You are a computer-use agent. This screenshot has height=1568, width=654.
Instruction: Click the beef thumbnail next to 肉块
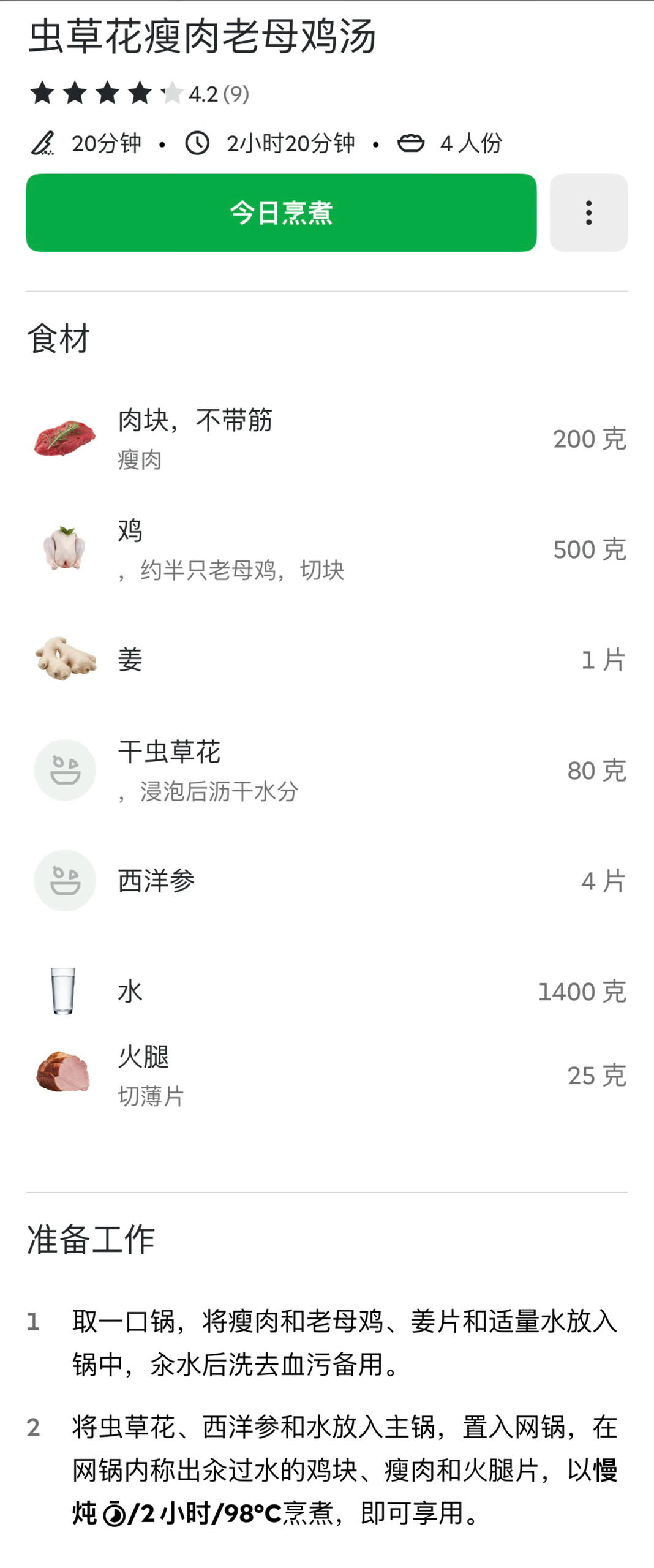pyautogui.click(x=64, y=438)
